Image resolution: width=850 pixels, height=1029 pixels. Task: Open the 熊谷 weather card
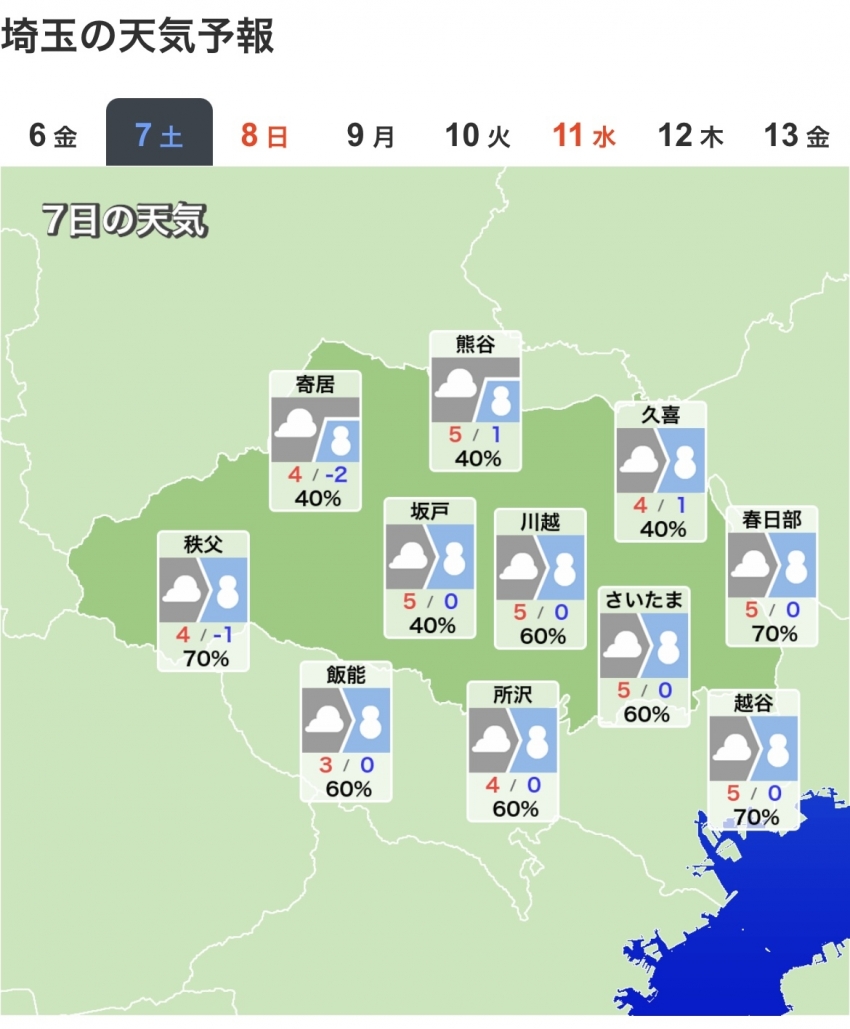476,401
